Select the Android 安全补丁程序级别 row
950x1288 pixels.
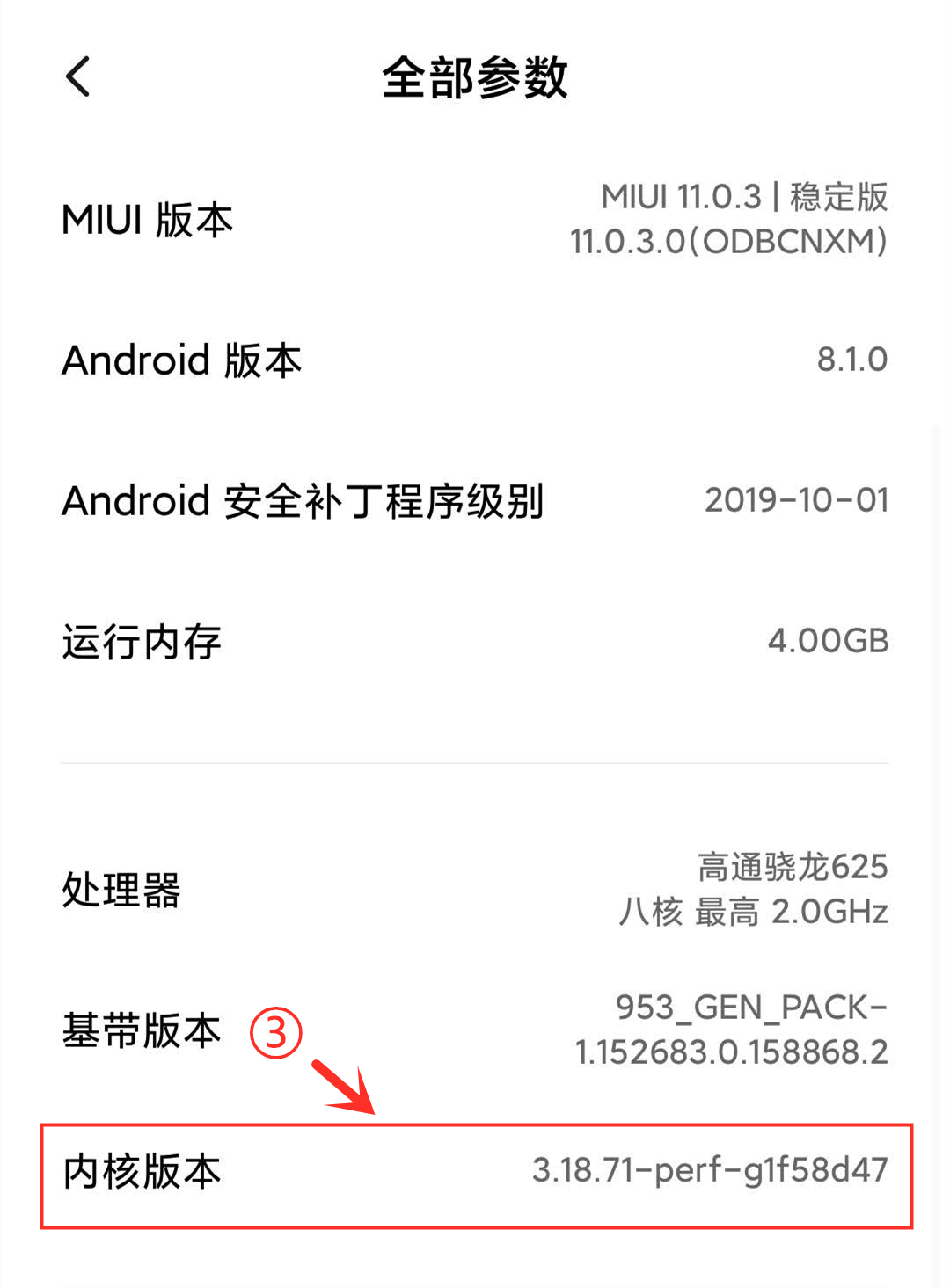point(303,500)
